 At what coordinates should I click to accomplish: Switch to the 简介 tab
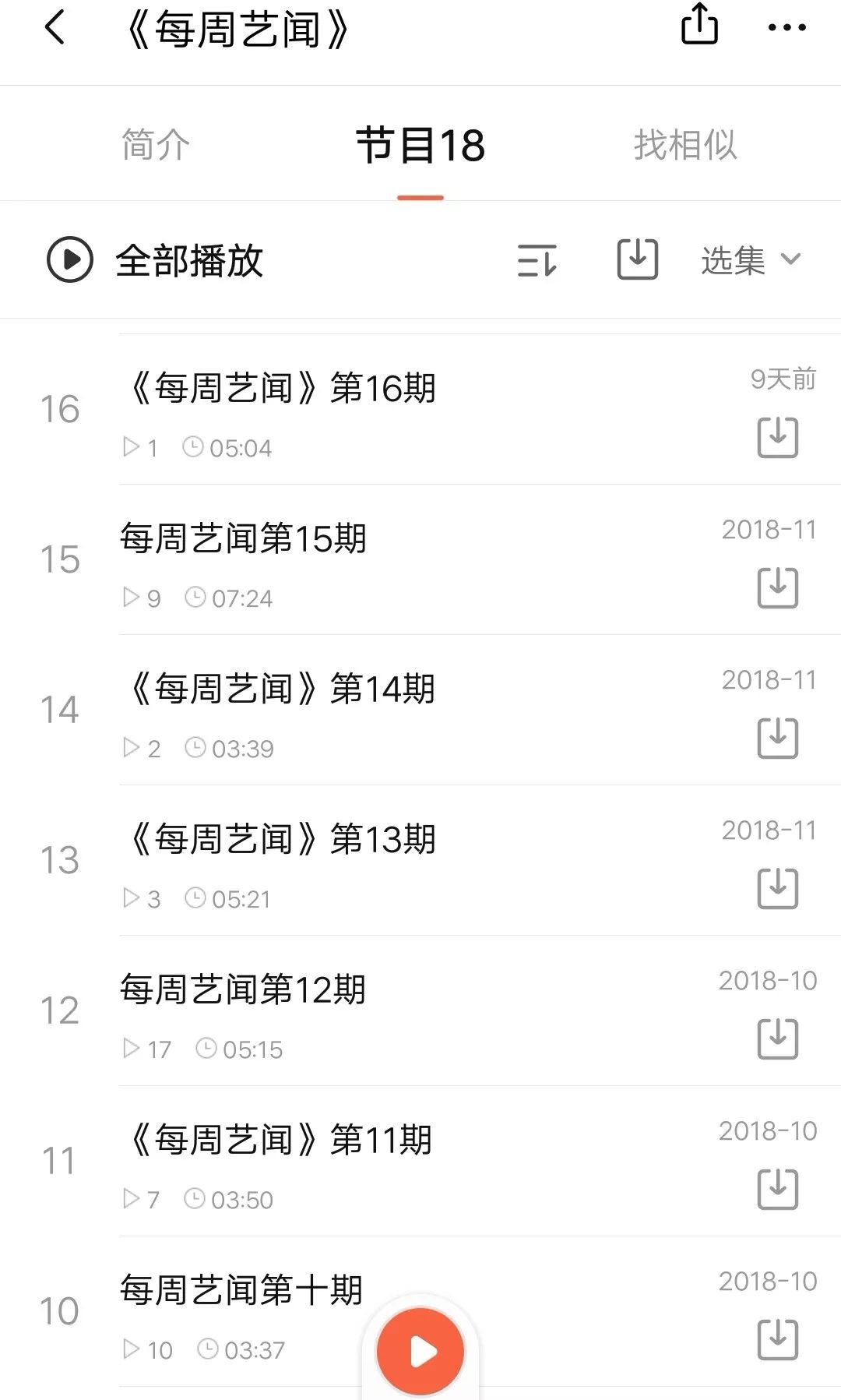[x=156, y=145]
